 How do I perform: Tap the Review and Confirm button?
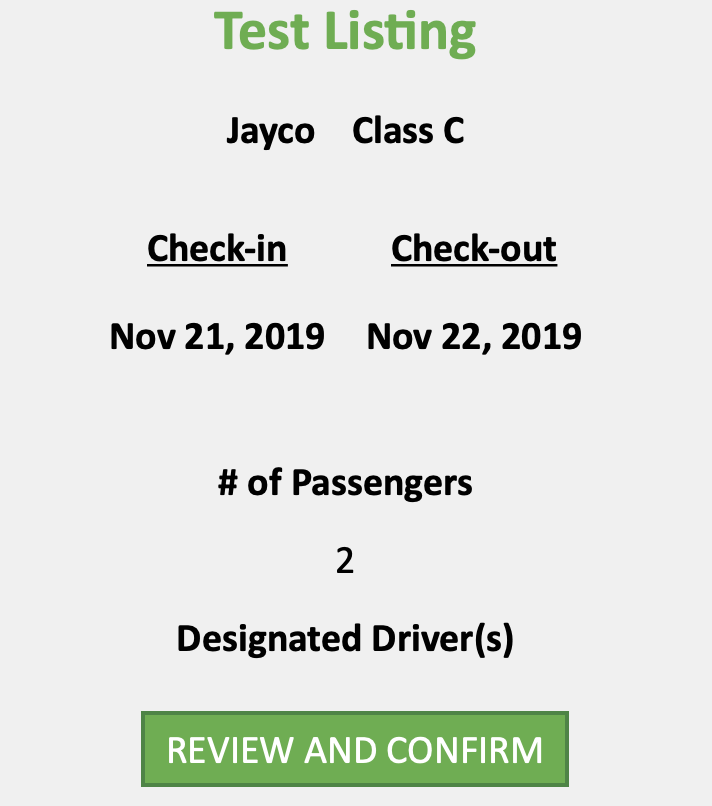355,749
